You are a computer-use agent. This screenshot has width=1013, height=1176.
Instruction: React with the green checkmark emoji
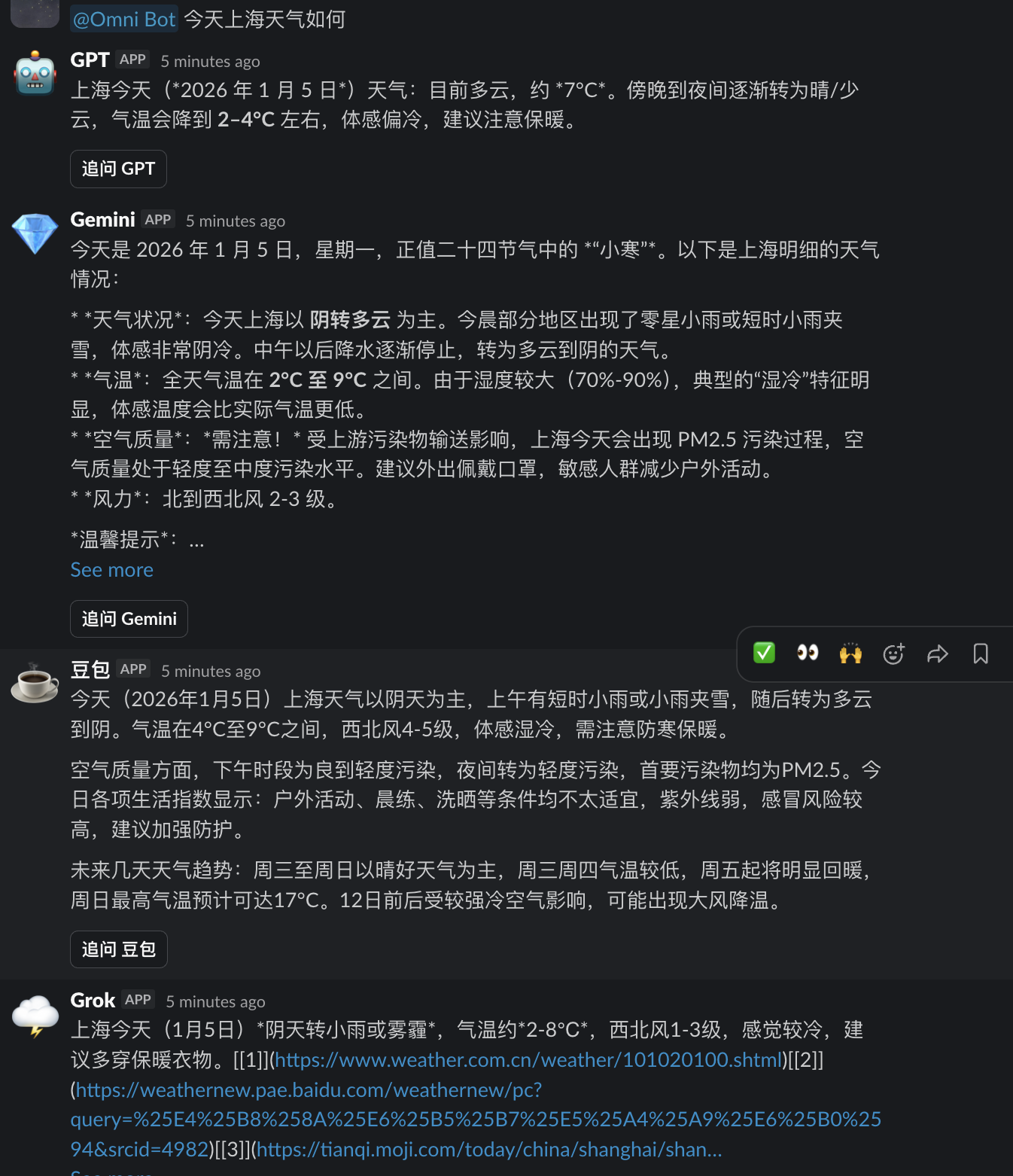[764, 653]
